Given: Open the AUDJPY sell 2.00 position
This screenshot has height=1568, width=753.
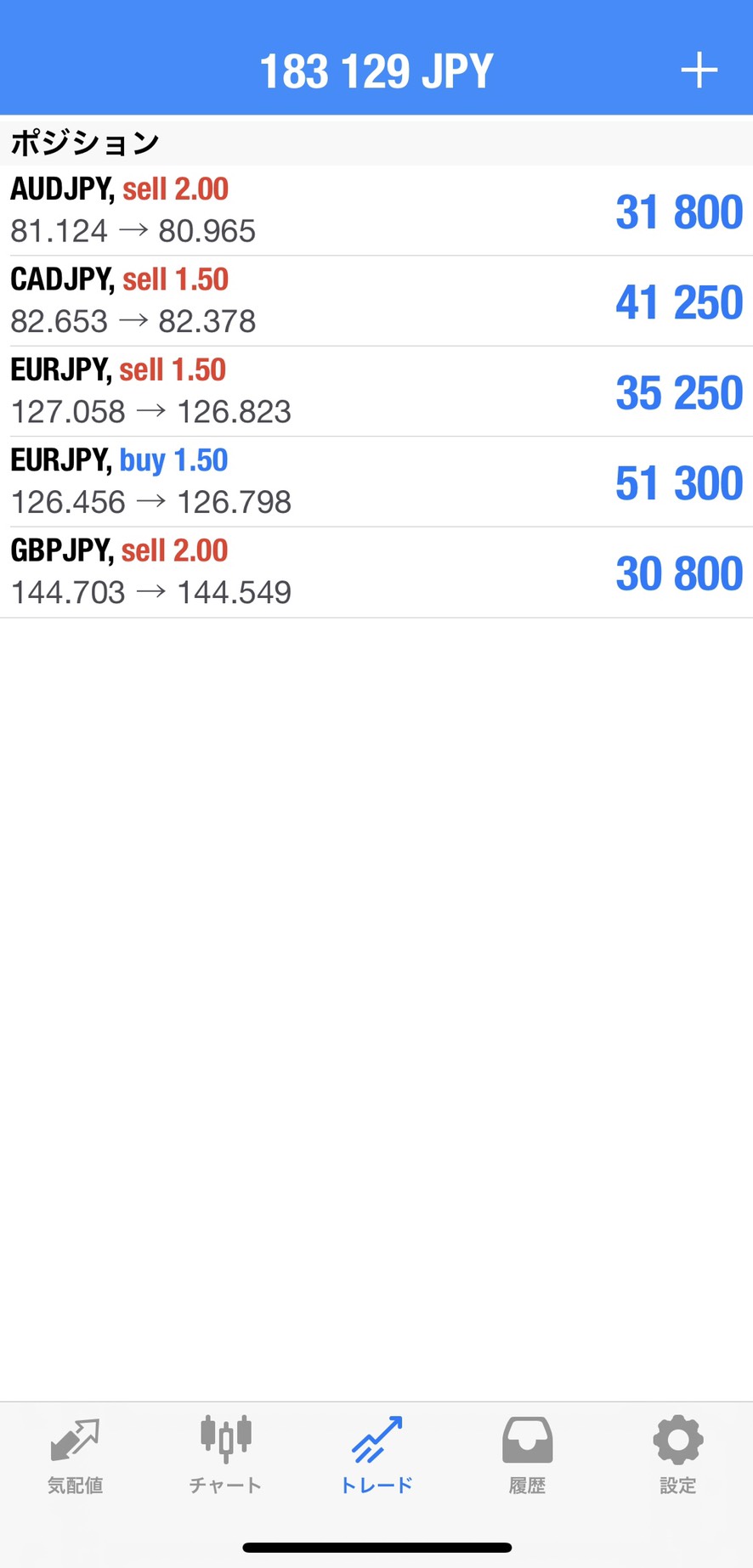Looking at the screenshot, I should pos(376,211).
